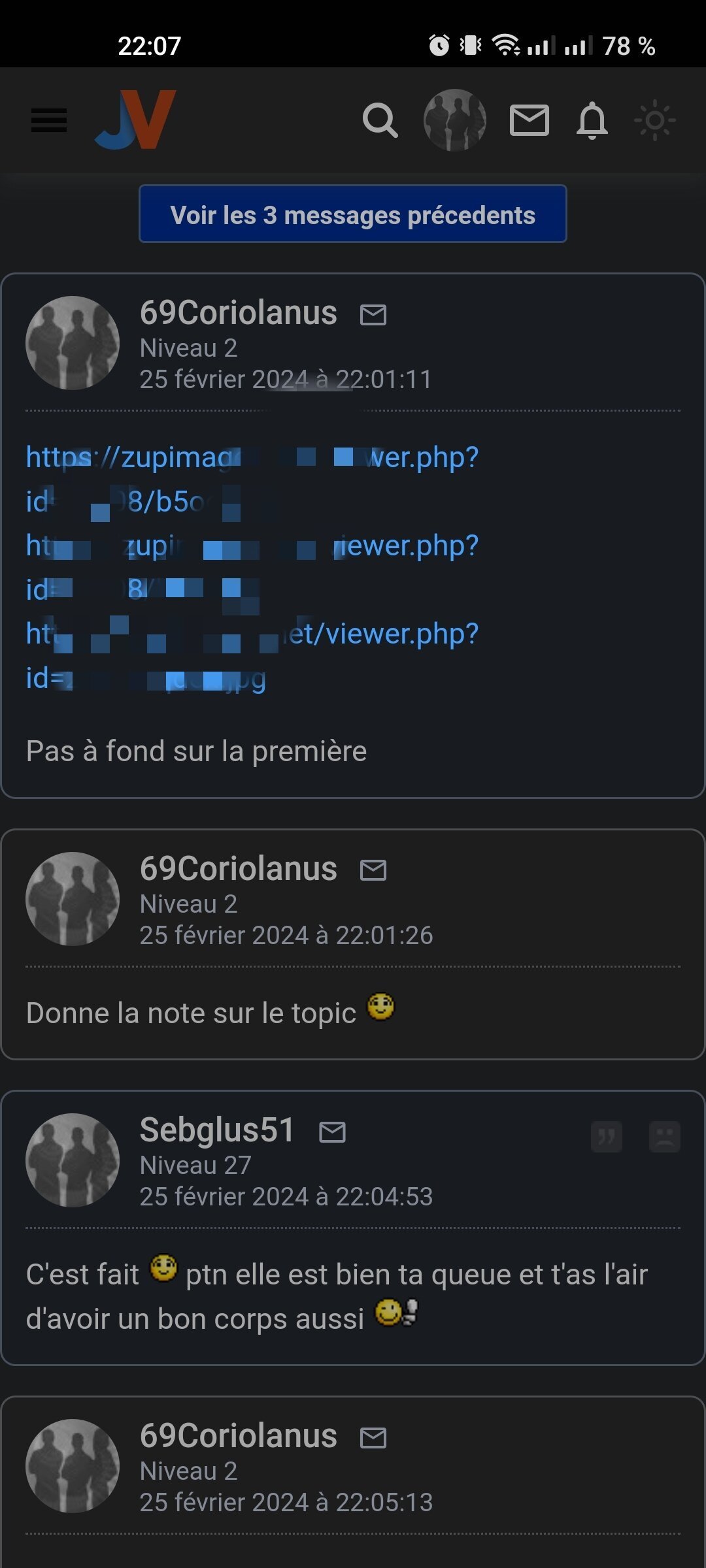Quote Sebglus51's message

point(606,1137)
